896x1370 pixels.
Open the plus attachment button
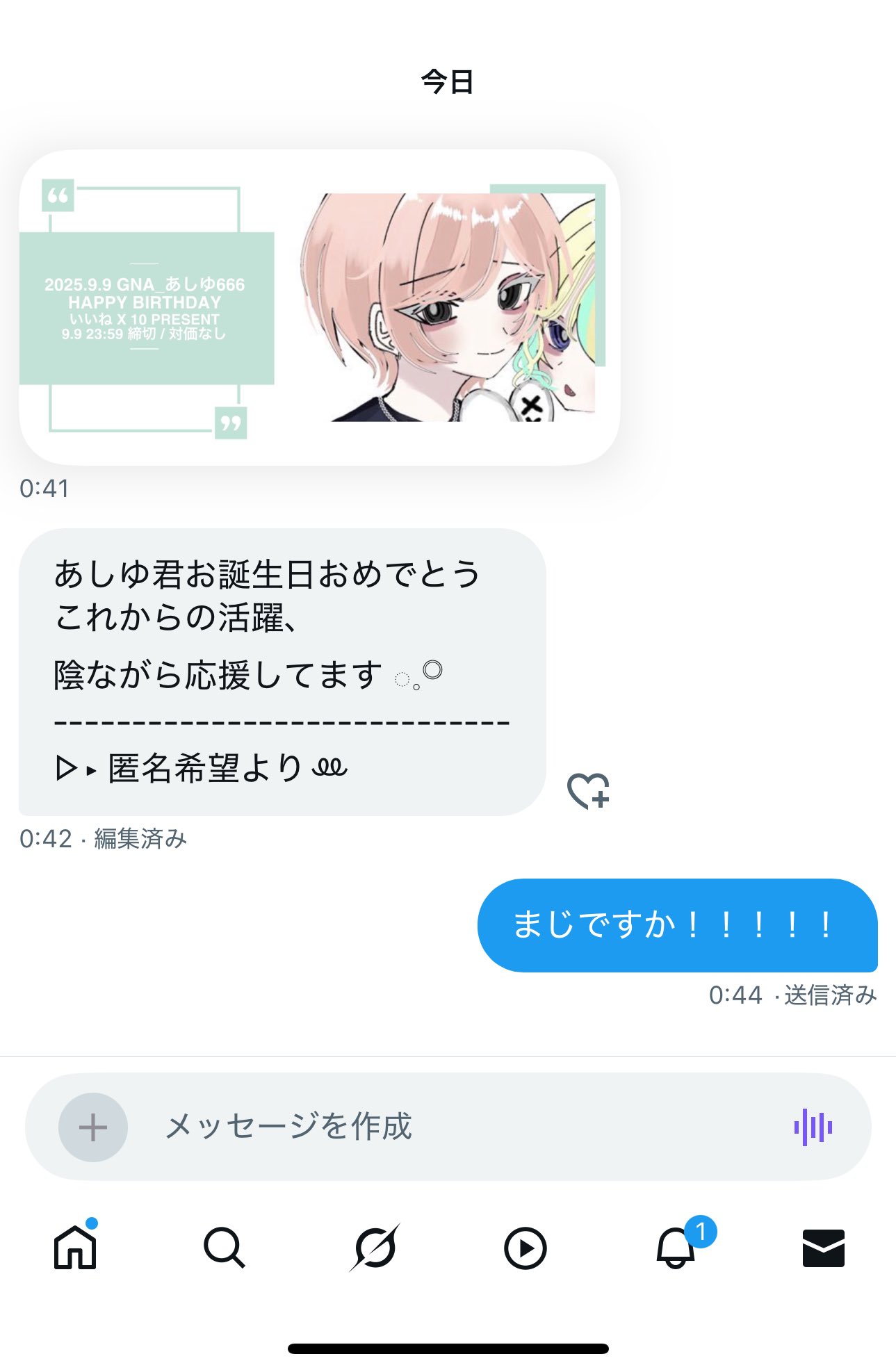[93, 1127]
